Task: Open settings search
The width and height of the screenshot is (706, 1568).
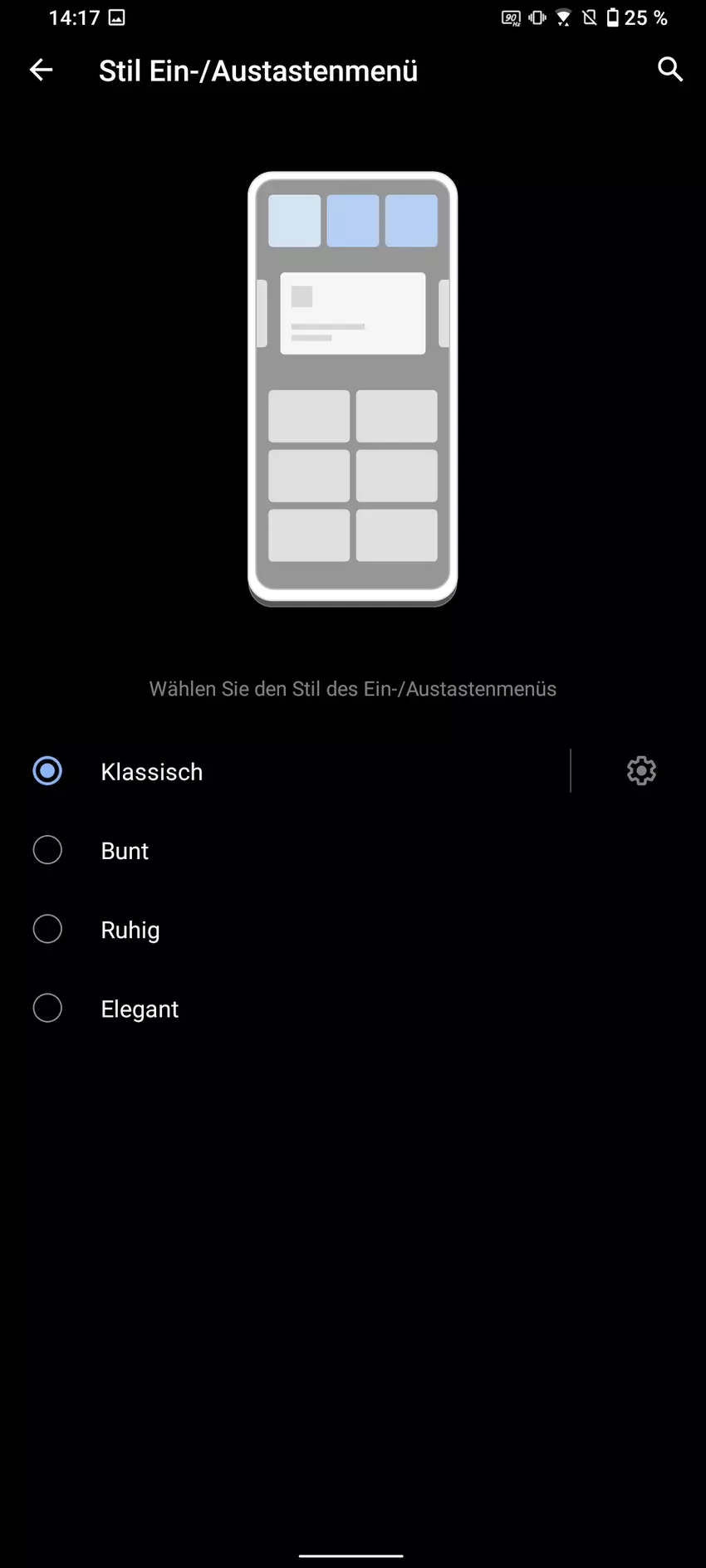Action: tap(669, 70)
